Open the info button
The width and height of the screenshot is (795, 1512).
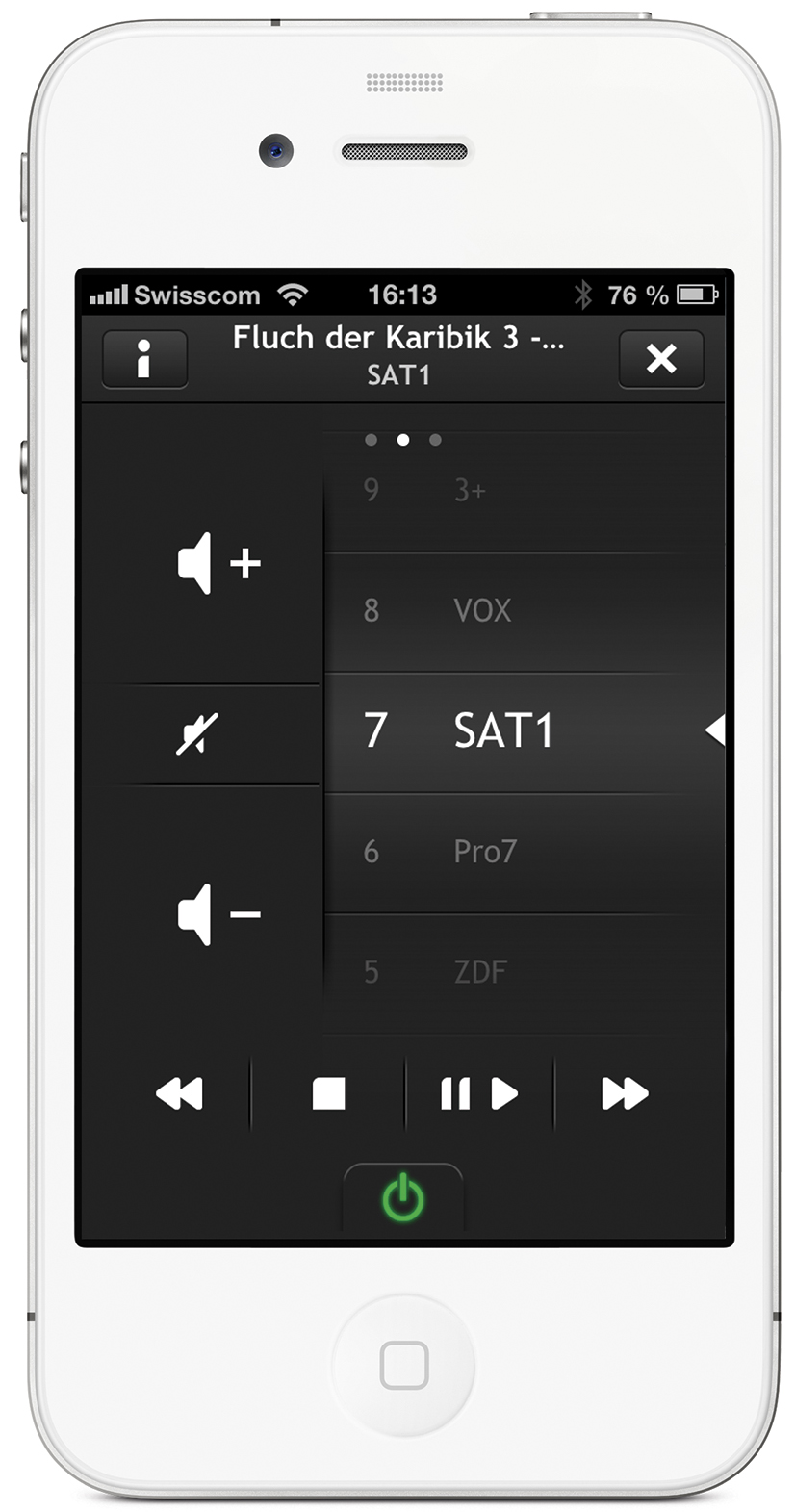(144, 359)
